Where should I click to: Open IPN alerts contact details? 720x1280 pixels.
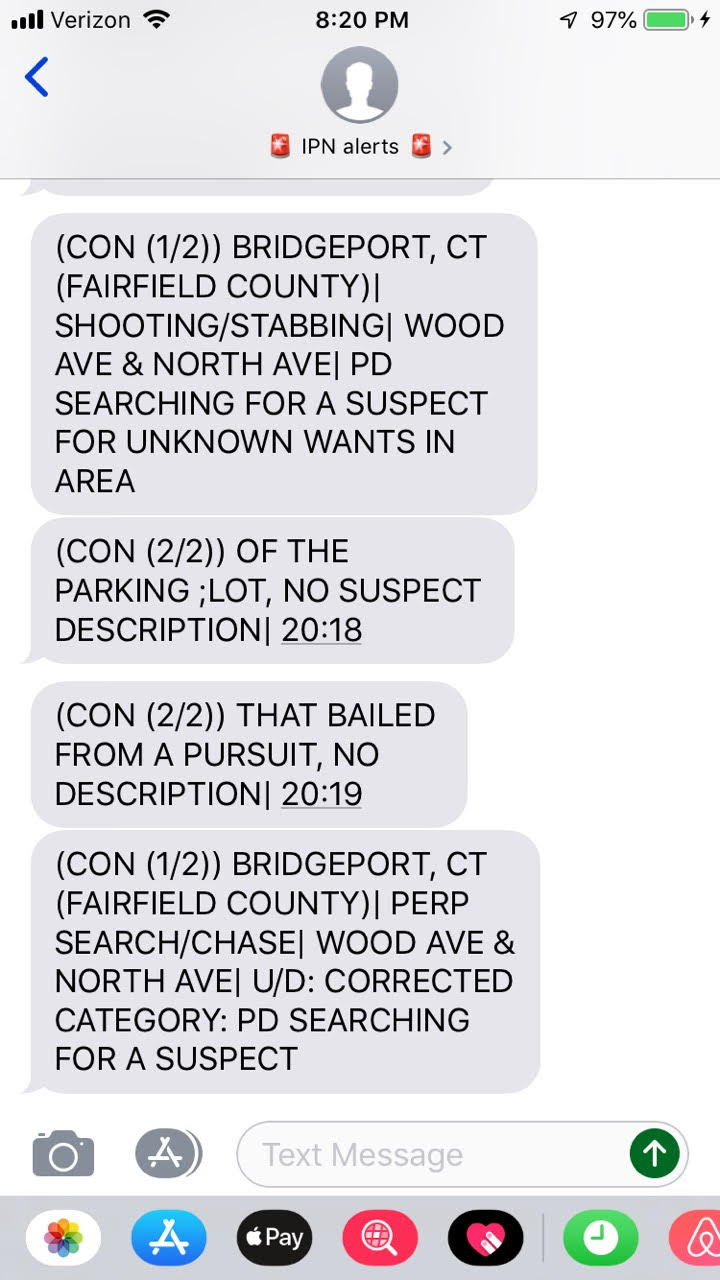(360, 146)
